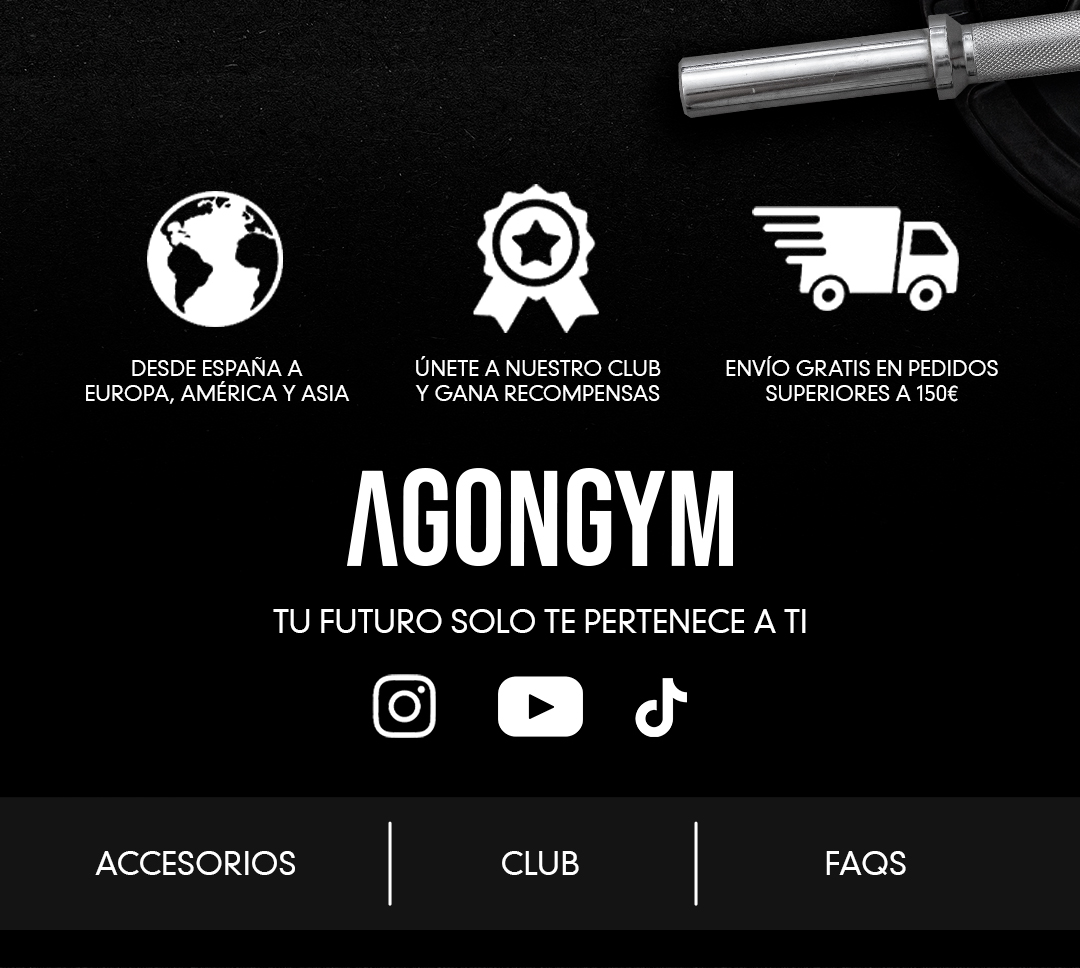Open the Club link
The width and height of the screenshot is (1080, 968).
coord(540,864)
